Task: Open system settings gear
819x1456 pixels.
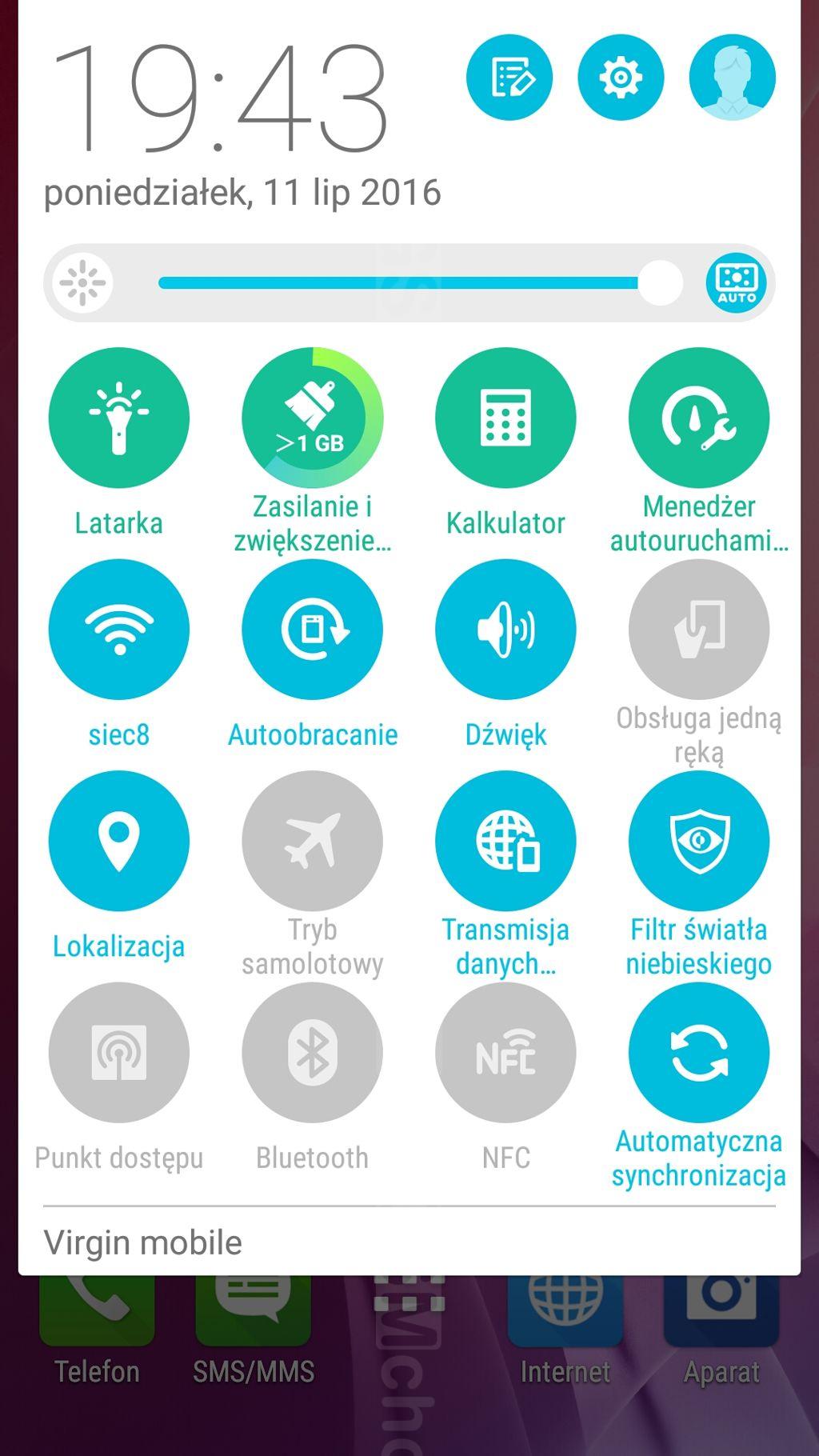Action: click(x=621, y=78)
